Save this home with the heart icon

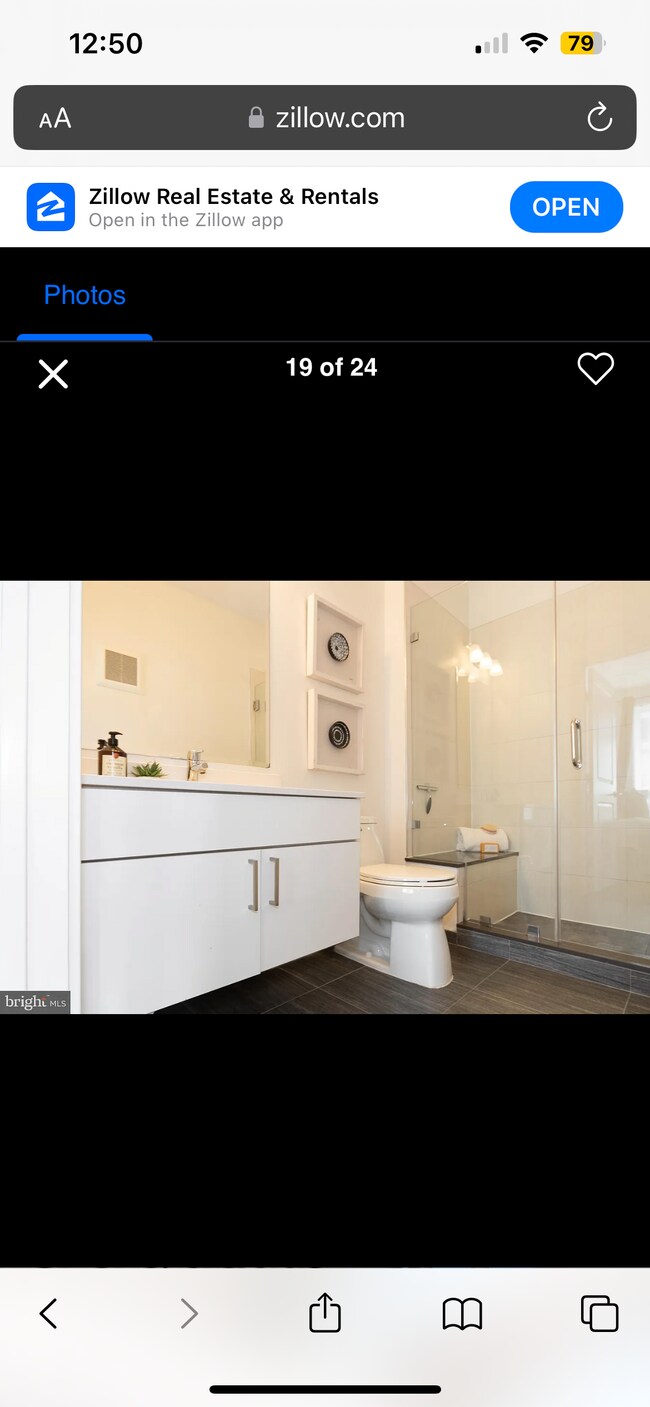pos(595,369)
